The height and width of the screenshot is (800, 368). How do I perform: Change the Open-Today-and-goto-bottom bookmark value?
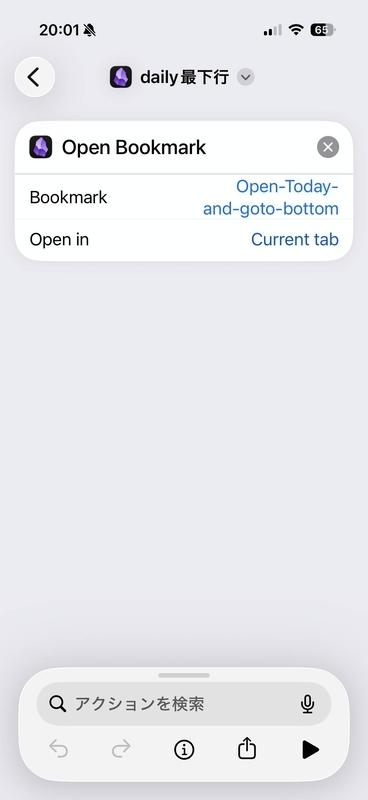pyautogui.click(x=271, y=197)
